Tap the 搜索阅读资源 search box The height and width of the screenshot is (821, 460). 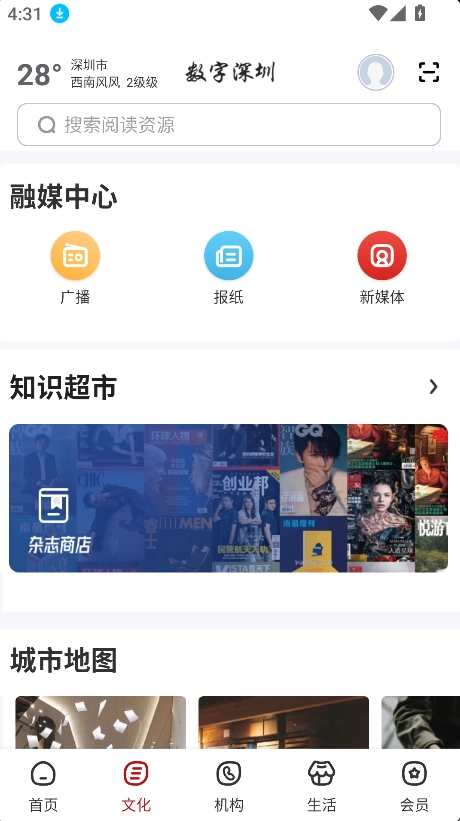229,125
